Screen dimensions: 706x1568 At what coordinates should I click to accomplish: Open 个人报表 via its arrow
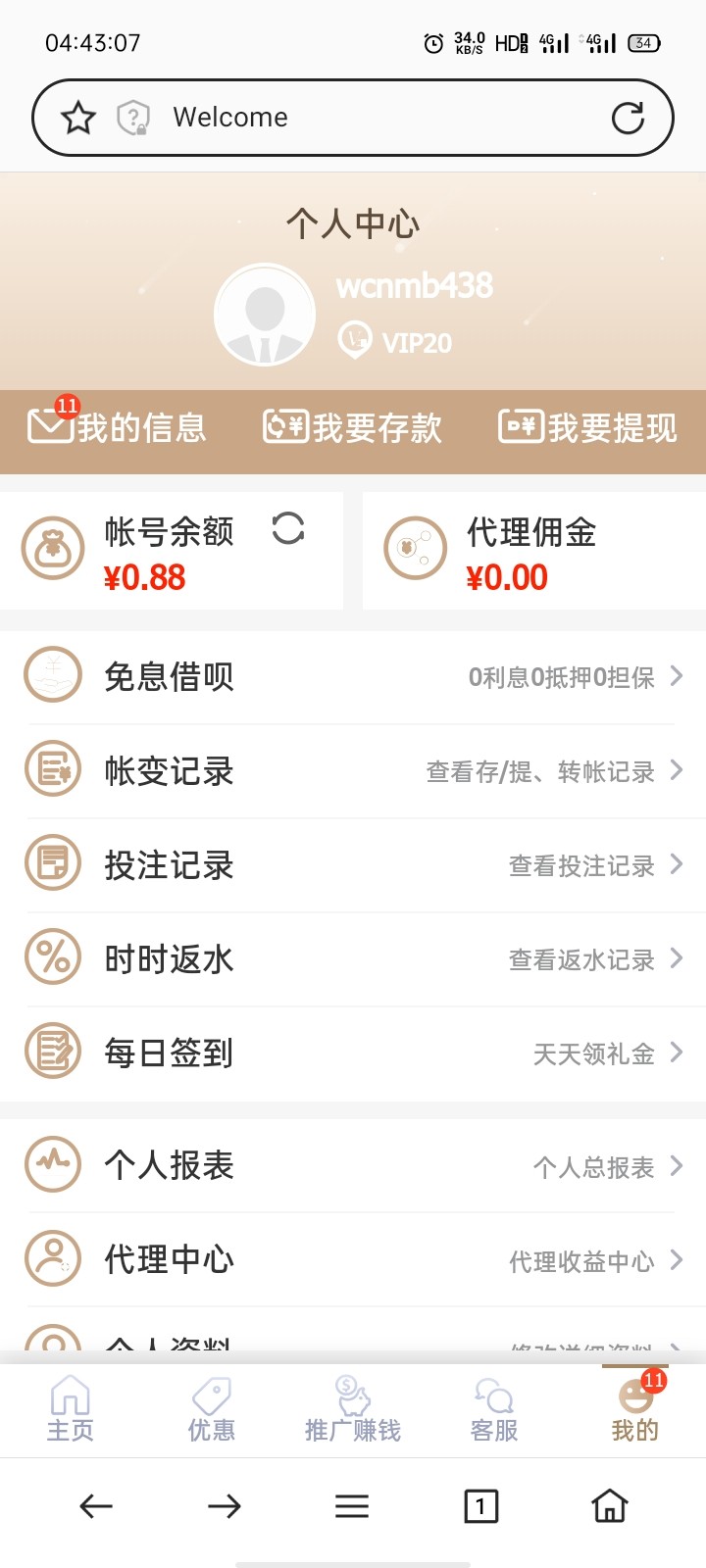tap(678, 1166)
